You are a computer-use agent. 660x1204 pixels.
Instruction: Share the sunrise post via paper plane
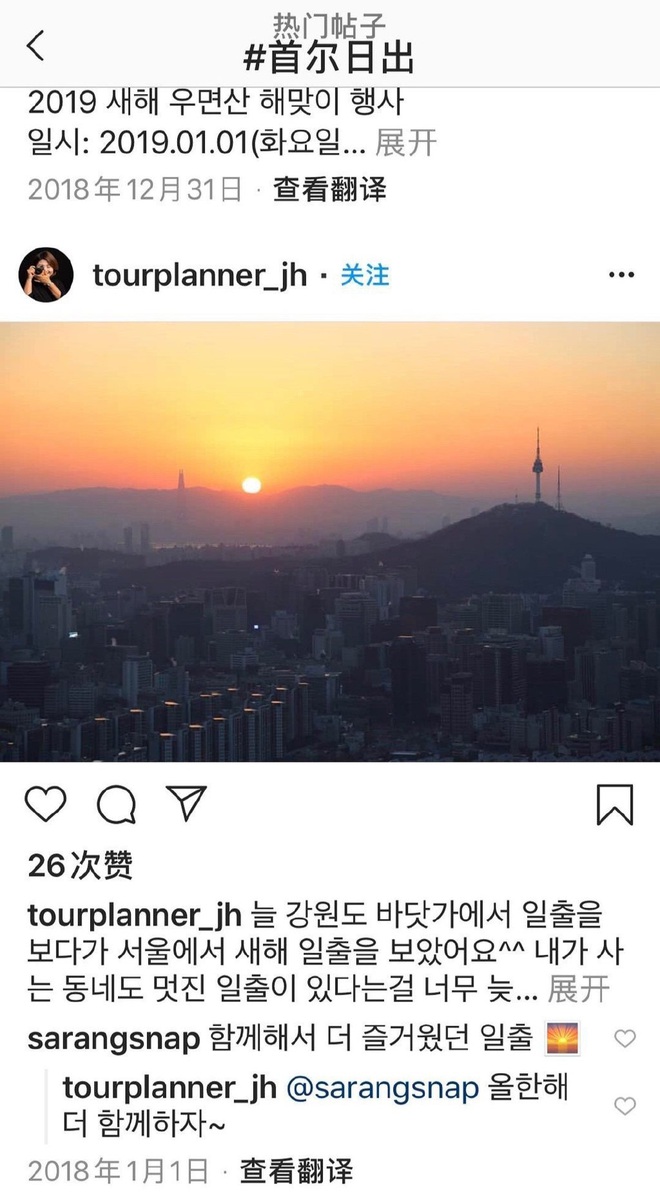point(186,804)
